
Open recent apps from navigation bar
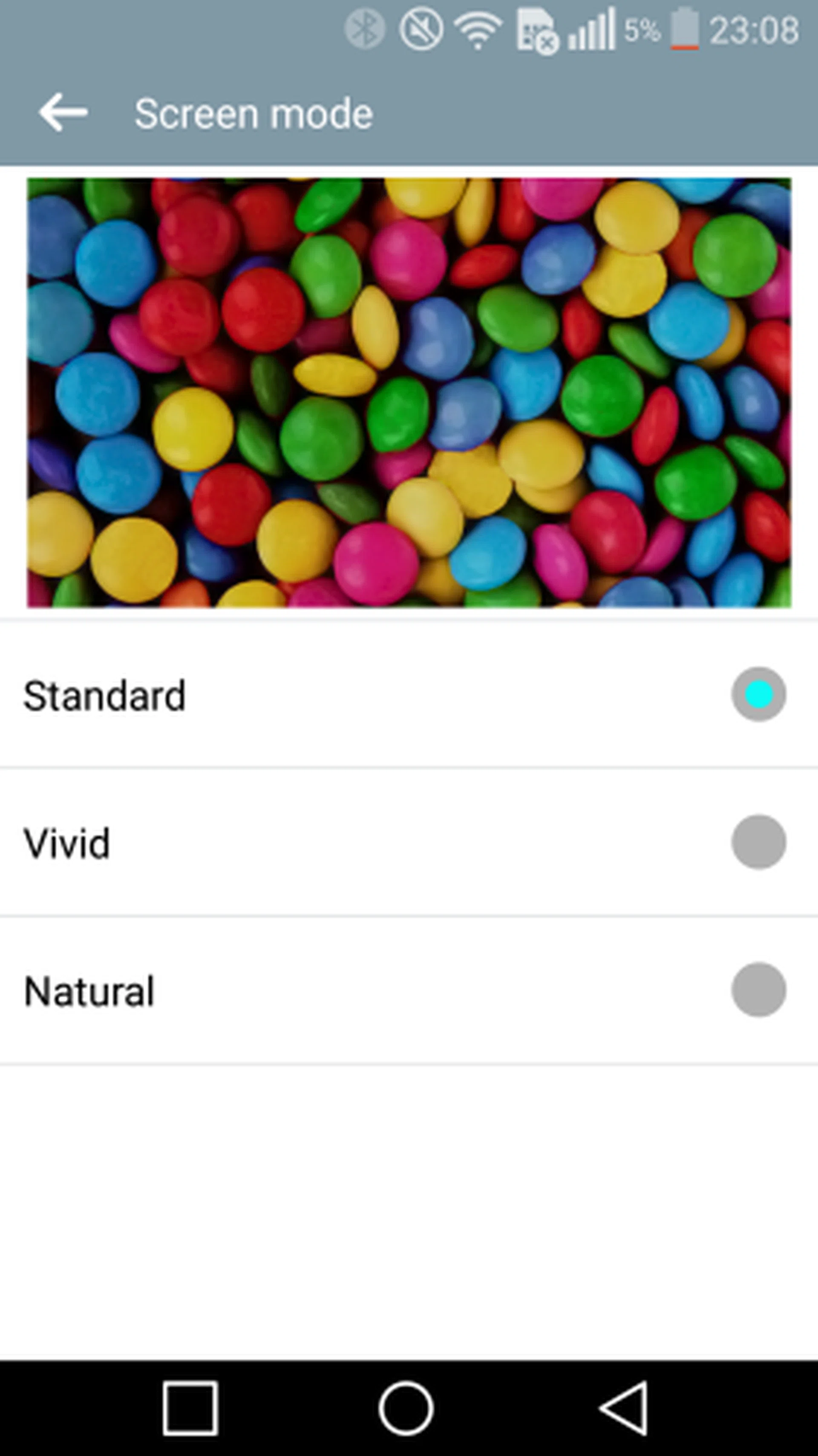tap(190, 1408)
